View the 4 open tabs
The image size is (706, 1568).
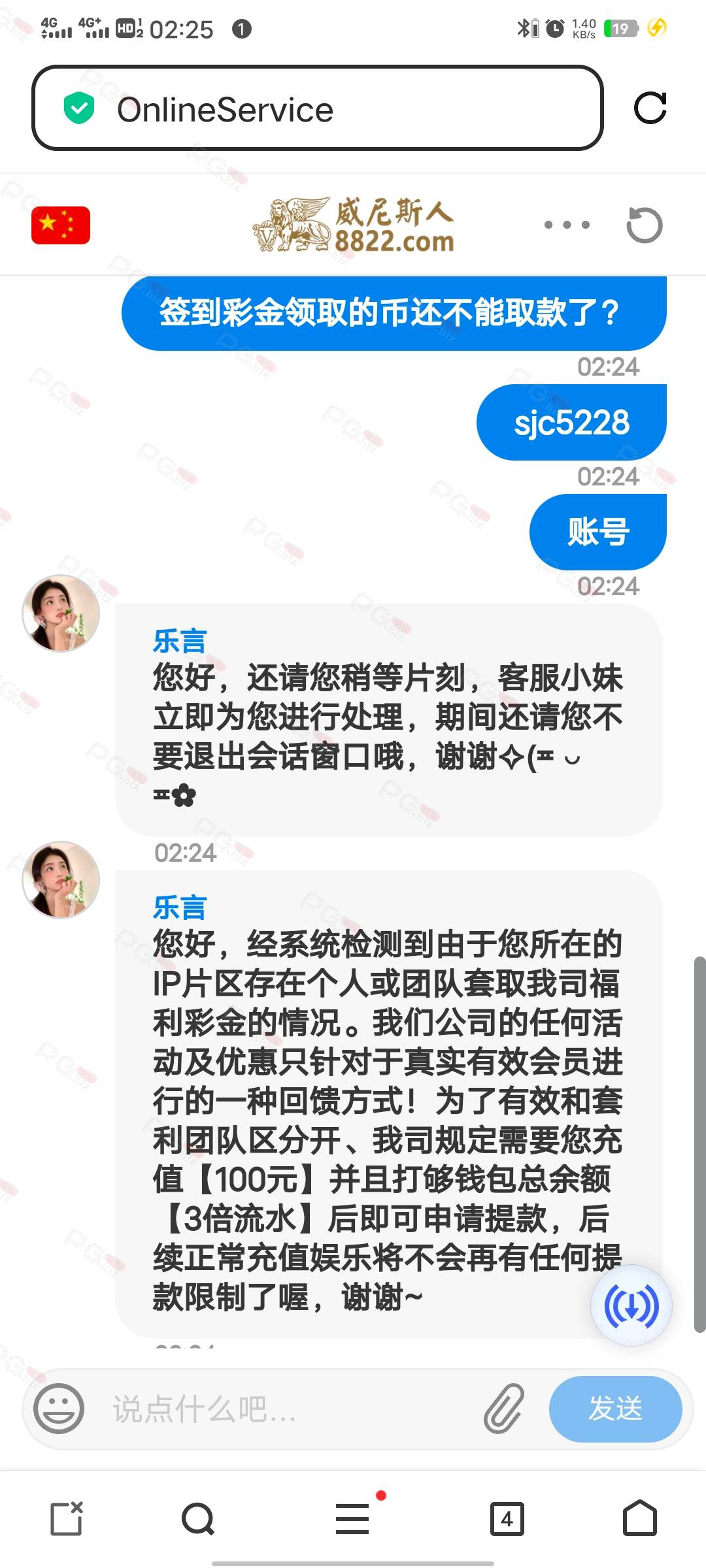click(x=507, y=1518)
